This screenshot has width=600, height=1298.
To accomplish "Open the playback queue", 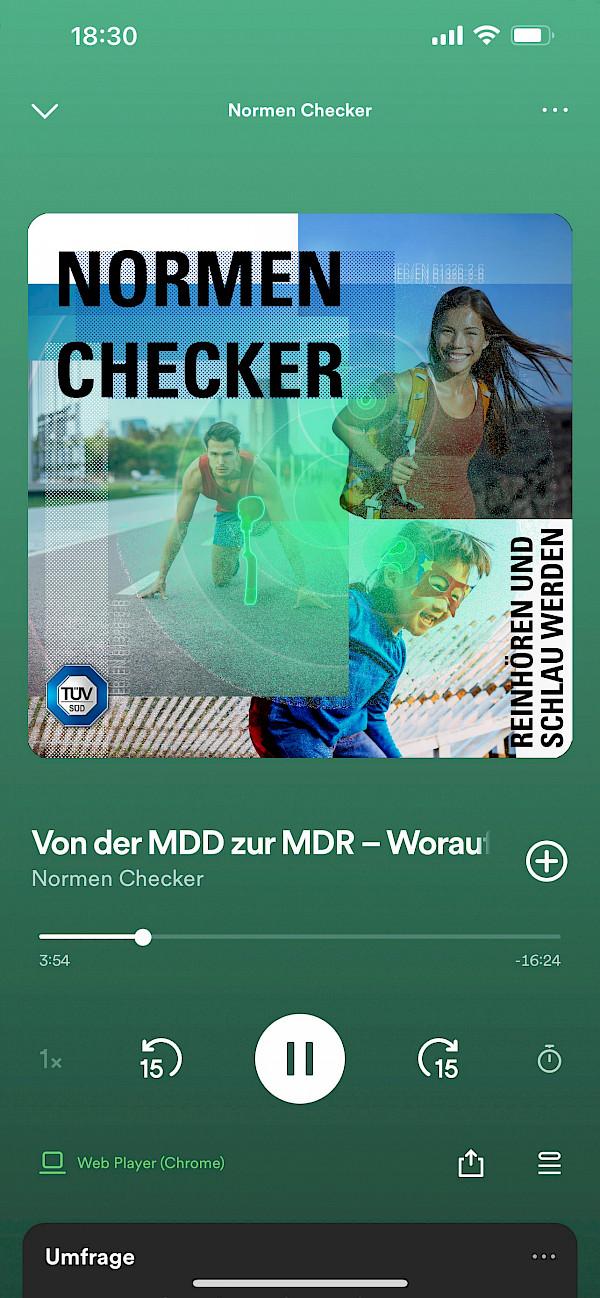I will coord(549,1163).
